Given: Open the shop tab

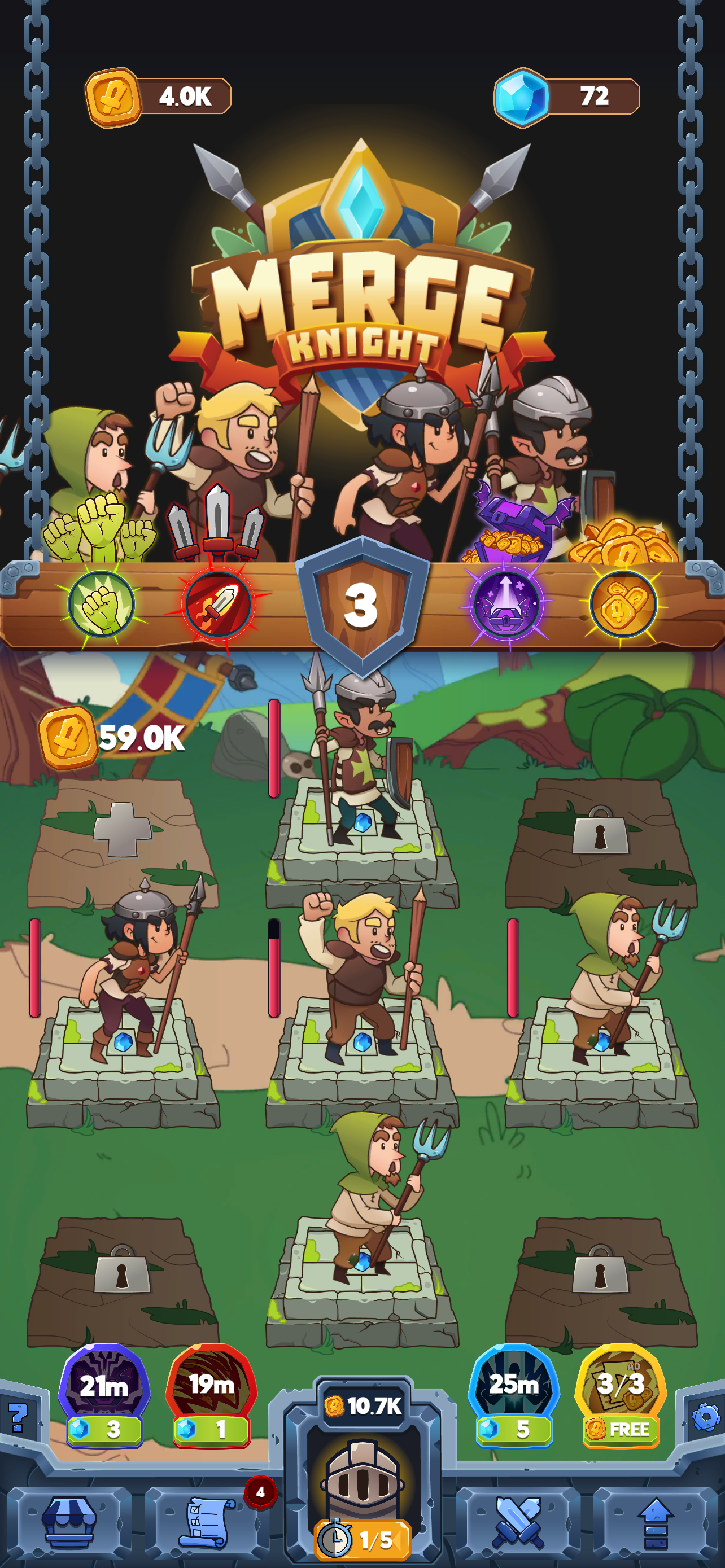Looking at the screenshot, I should coord(69,1522).
